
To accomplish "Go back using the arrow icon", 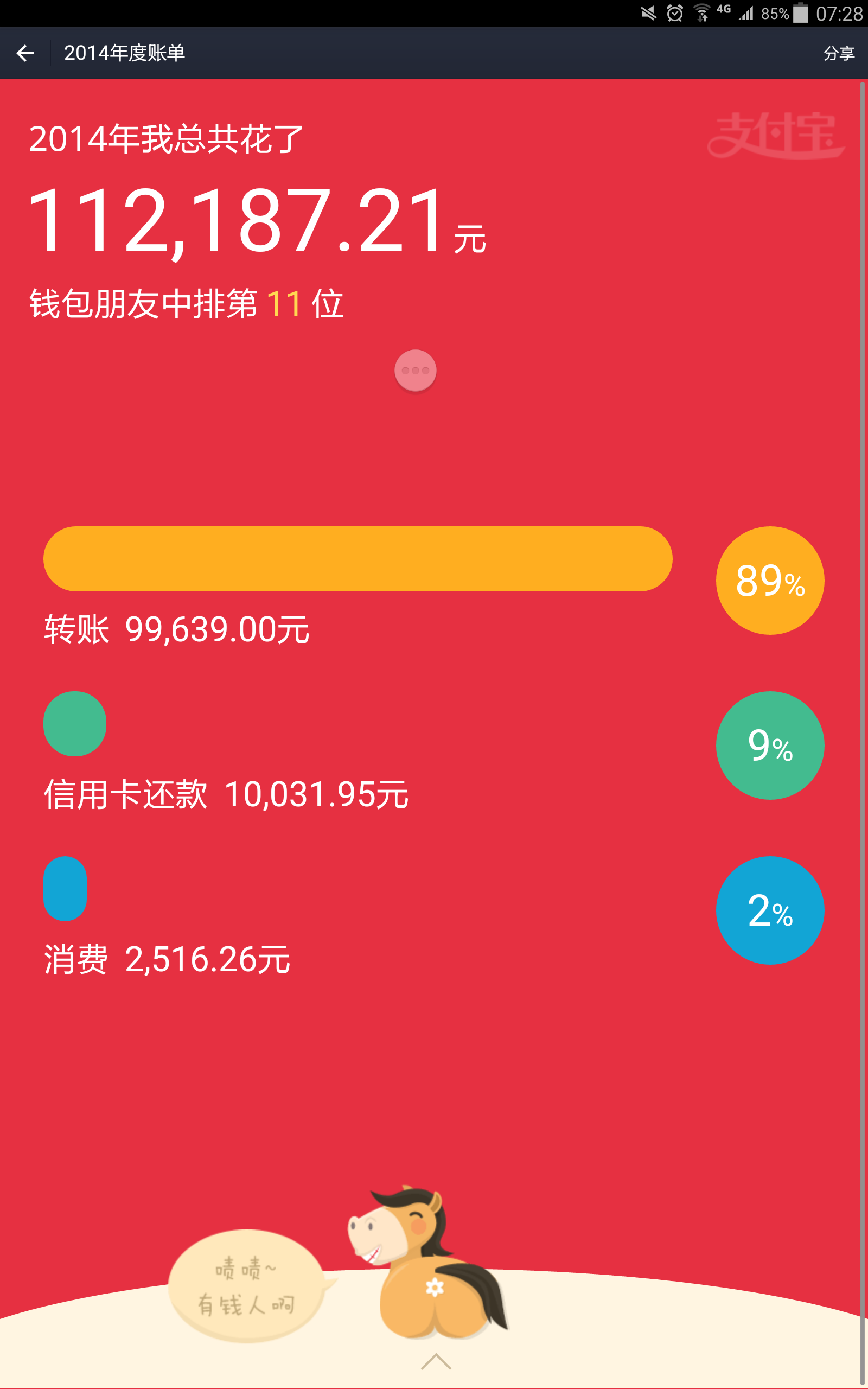I will pos(25,53).
